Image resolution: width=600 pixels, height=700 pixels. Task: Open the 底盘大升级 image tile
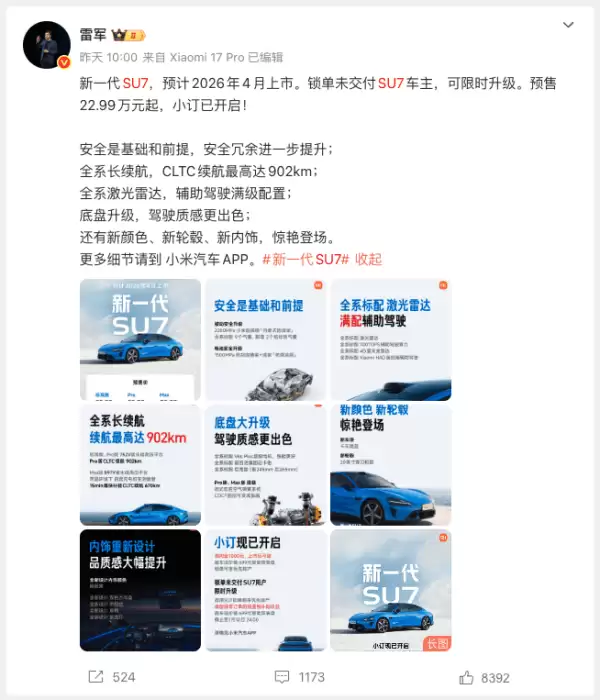(265, 465)
